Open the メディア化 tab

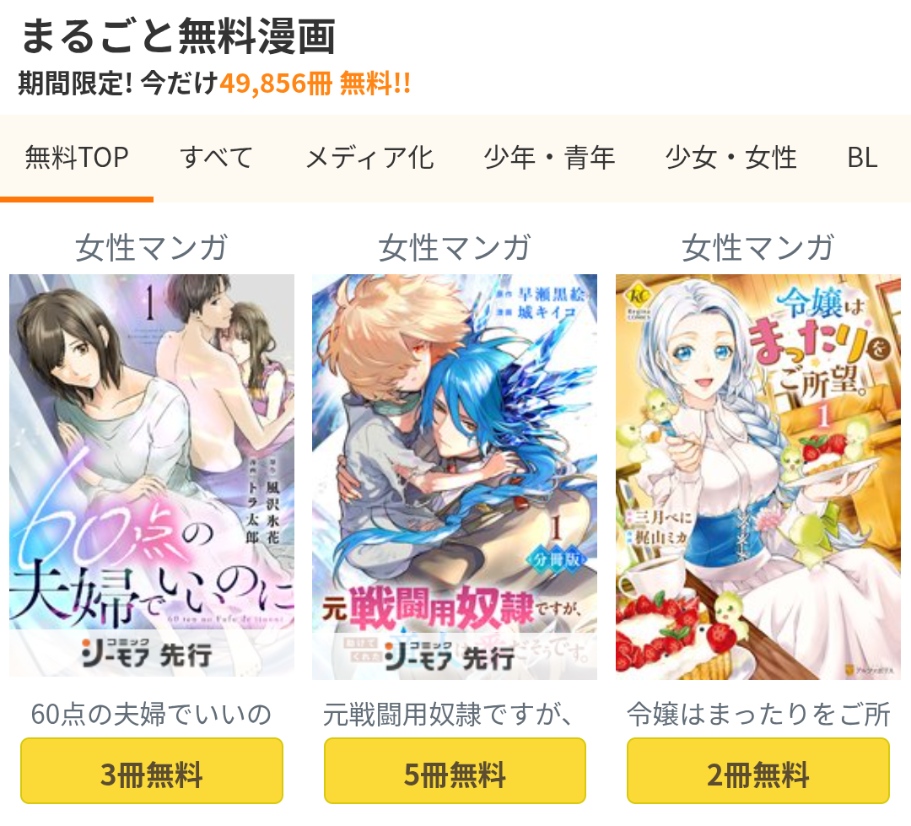pos(369,158)
